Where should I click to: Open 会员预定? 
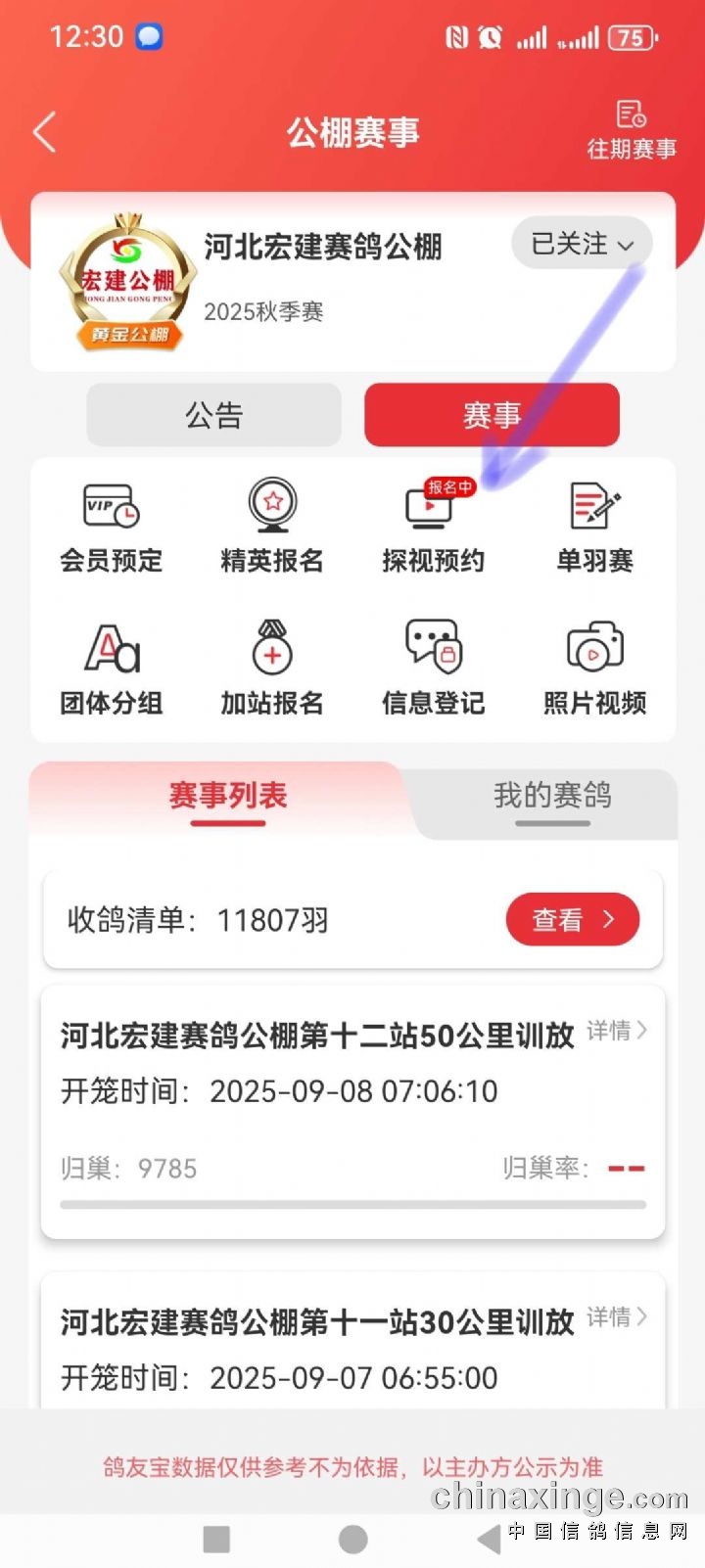tap(111, 528)
